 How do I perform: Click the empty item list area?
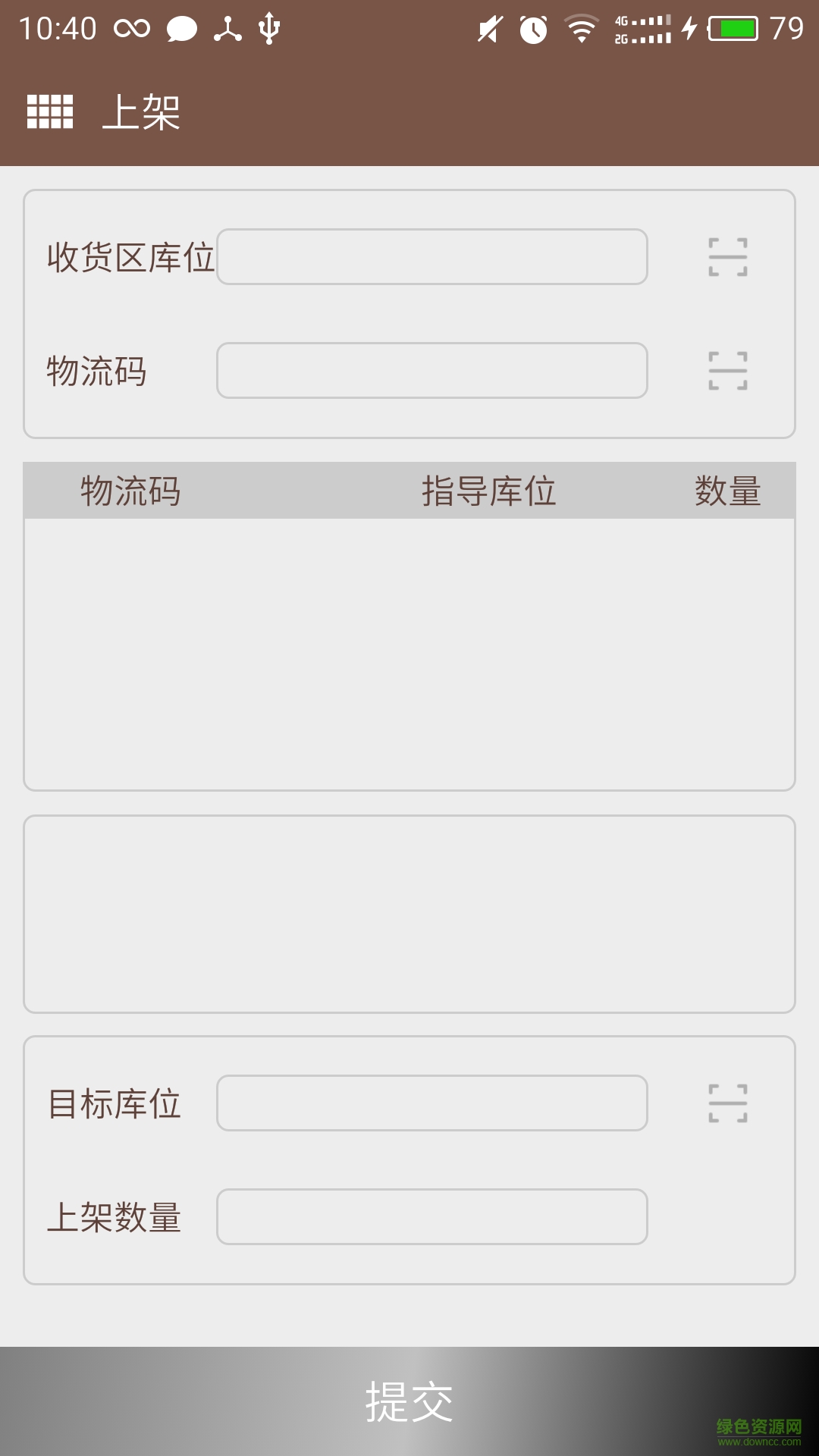[x=409, y=652]
